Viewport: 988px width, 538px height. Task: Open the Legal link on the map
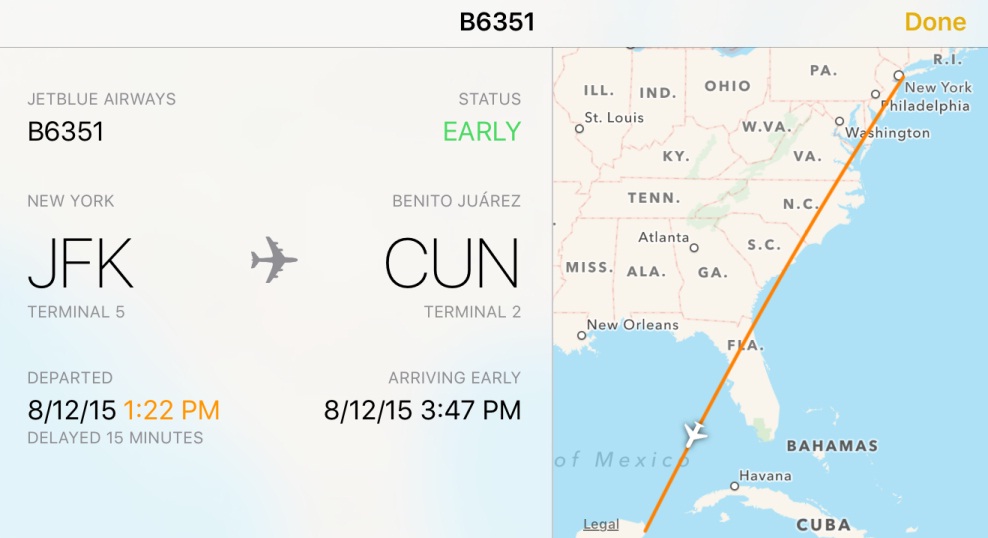(600, 524)
